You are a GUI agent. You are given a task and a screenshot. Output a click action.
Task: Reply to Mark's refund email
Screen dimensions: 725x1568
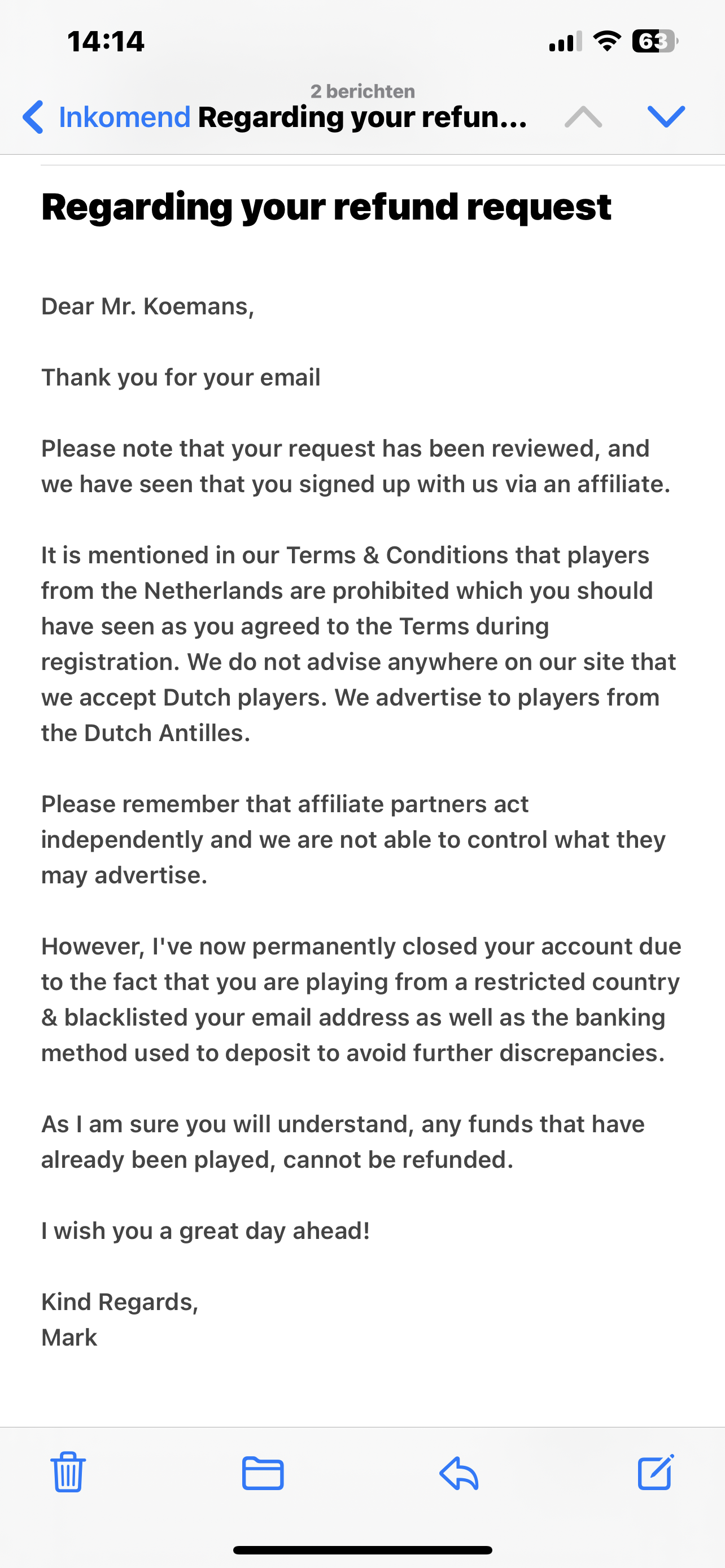pos(459,1473)
